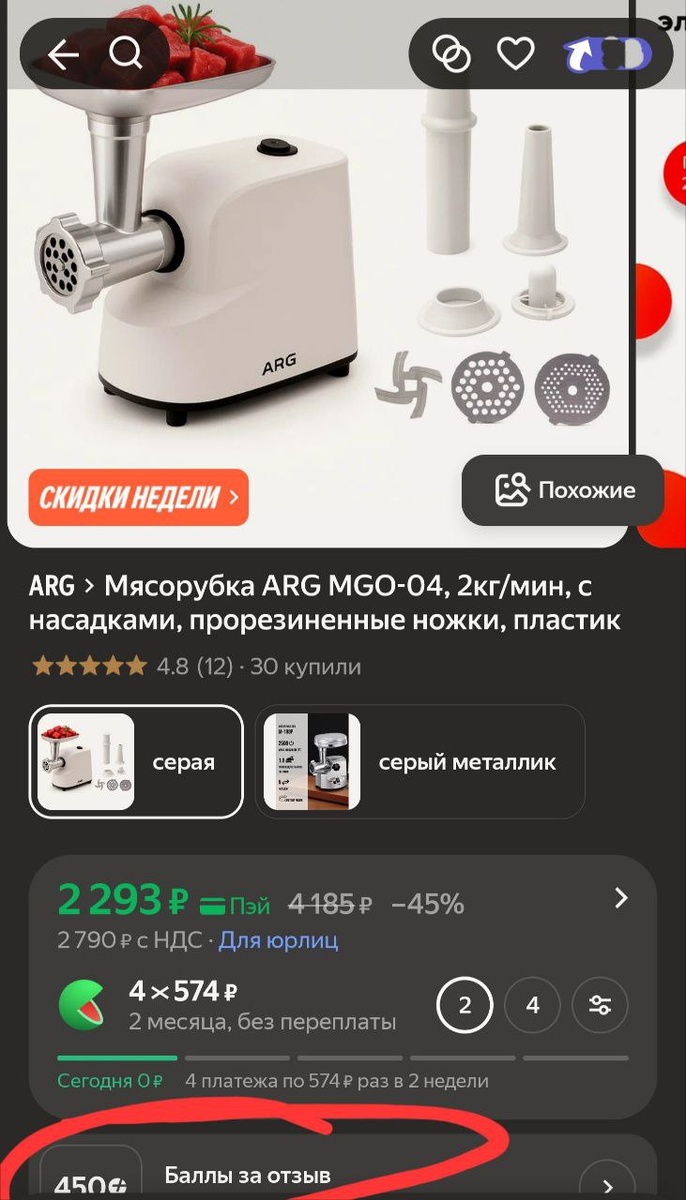Find similar items with "Похожие"
This screenshot has height=1200, width=686.
(x=563, y=490)
